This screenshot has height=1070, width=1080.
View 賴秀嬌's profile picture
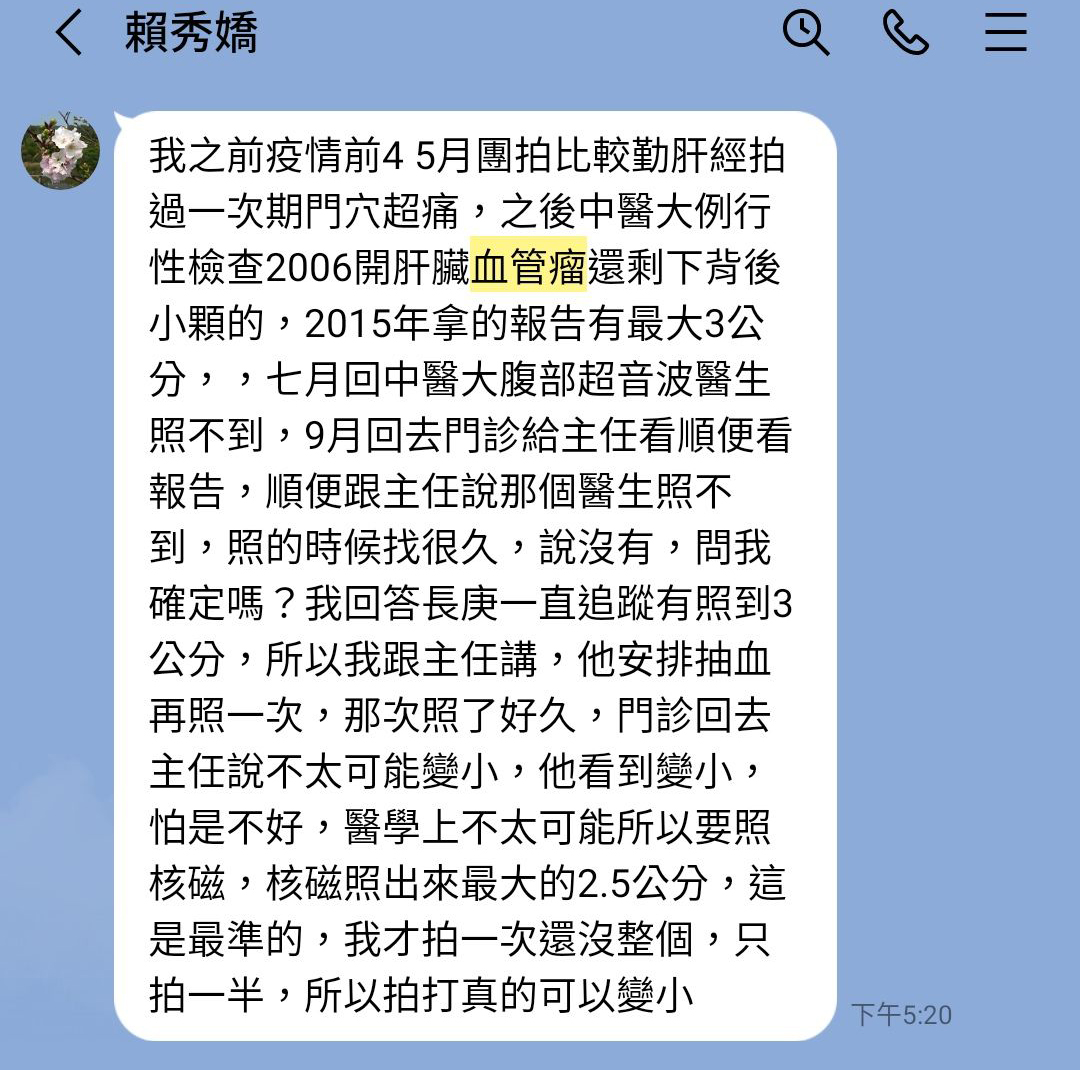[x=61, y=150]
